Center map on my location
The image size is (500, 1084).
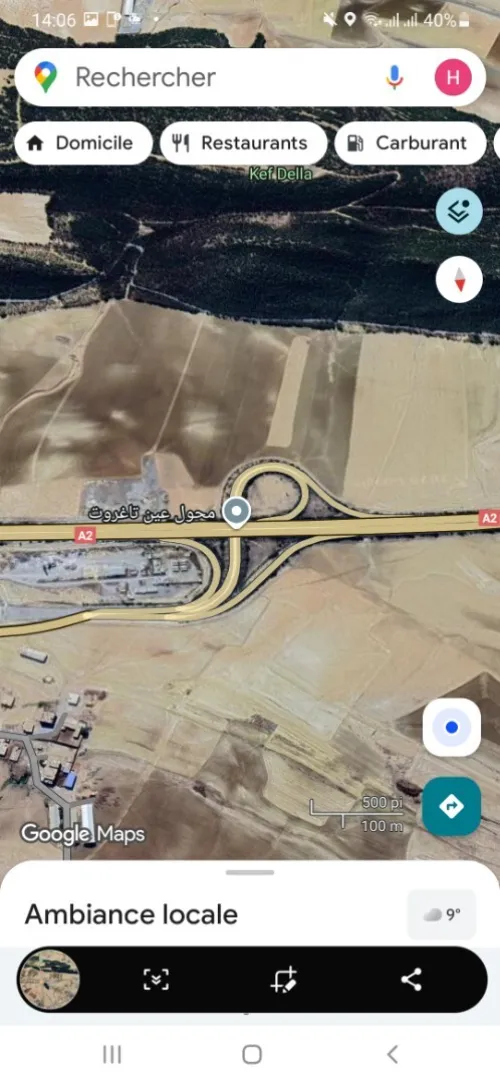click(x=452, y=727)
